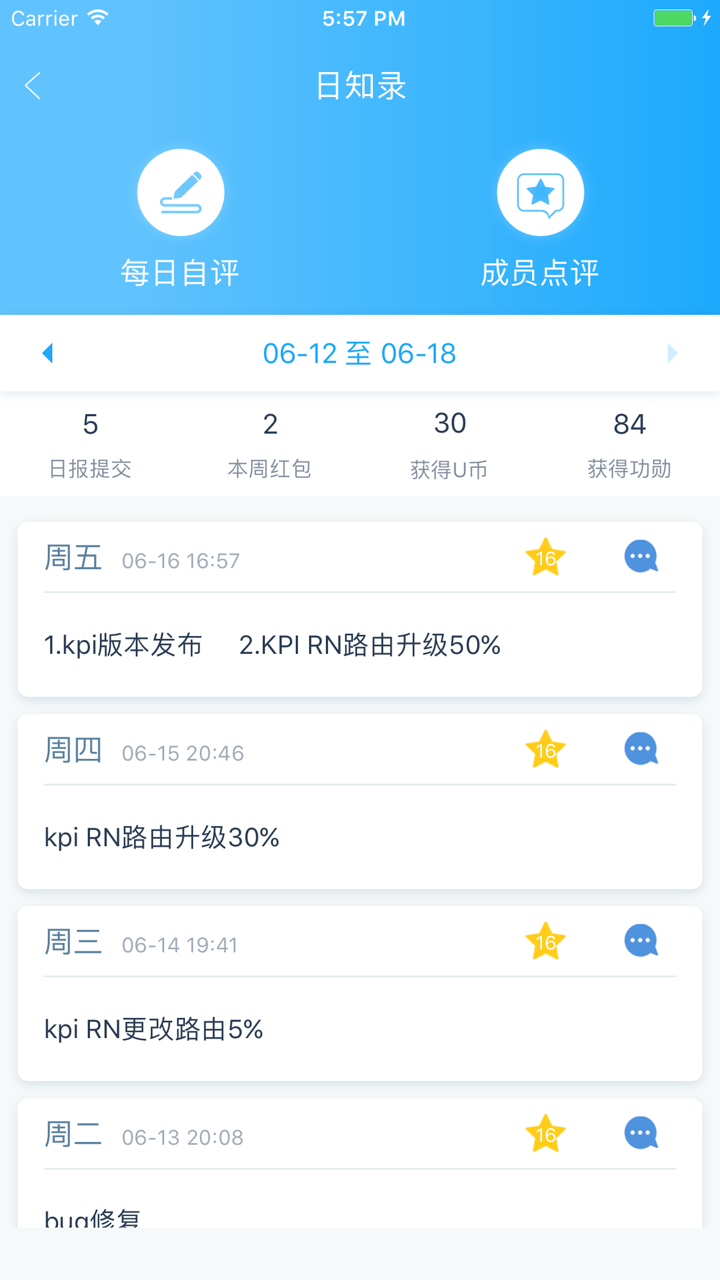Tap the back chevron to leave 日知录
720x1280 pixels.
32,86
